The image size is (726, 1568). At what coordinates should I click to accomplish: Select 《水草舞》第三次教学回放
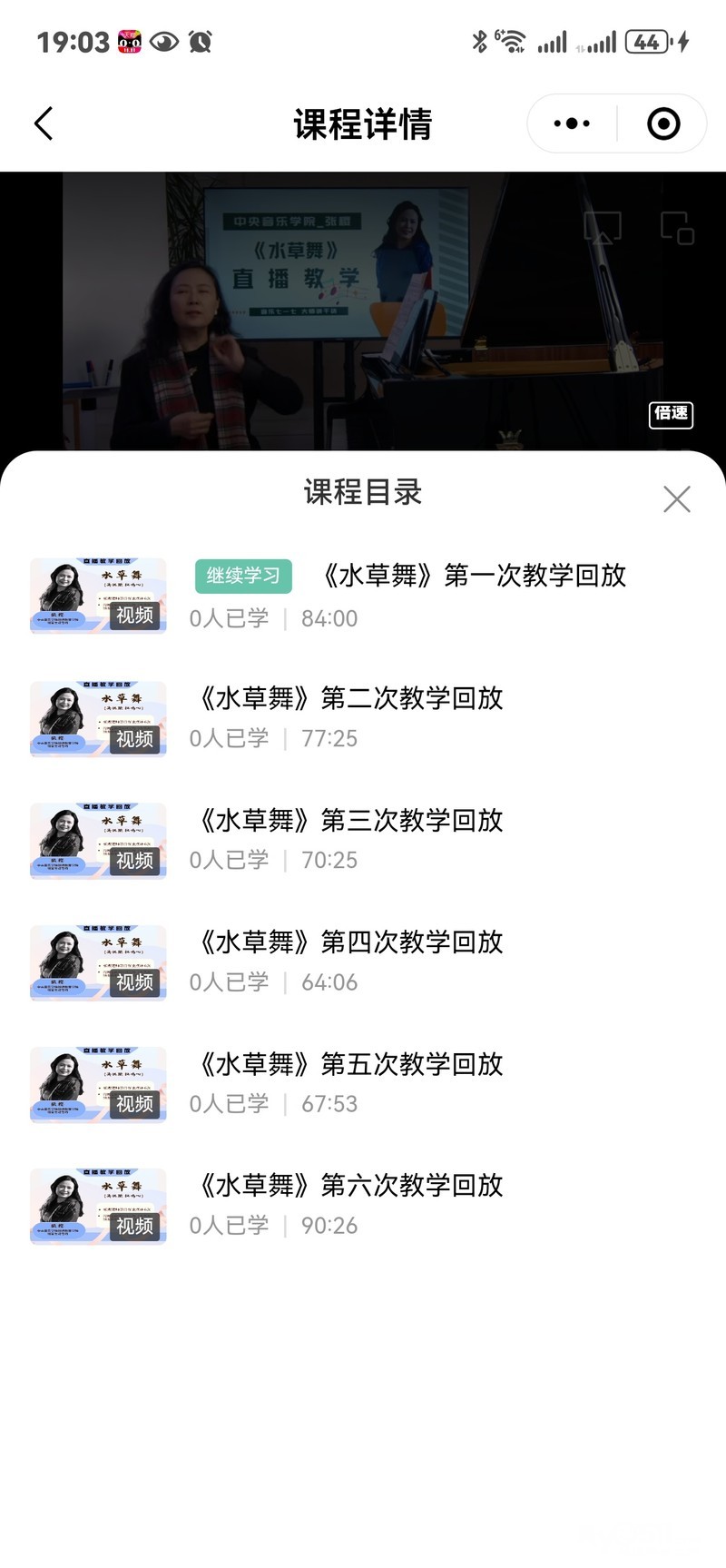(350, 821)
